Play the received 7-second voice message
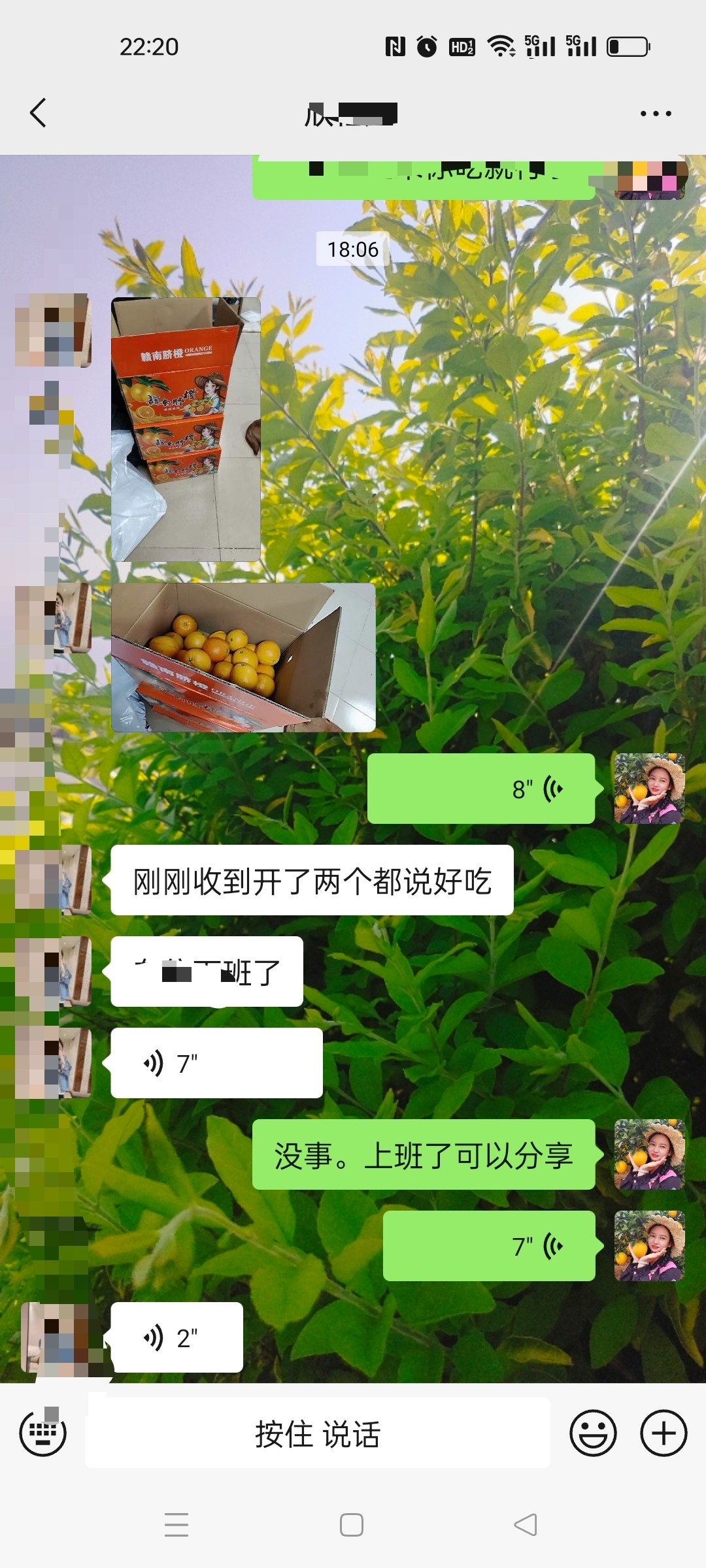 click(216, 1063)
